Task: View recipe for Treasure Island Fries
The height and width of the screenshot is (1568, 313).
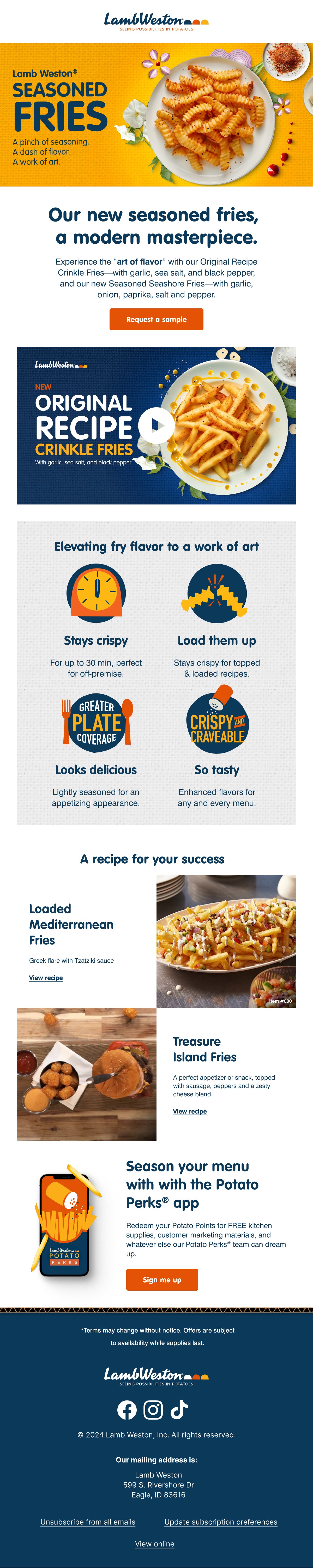Action: (x=189, y=1111)
